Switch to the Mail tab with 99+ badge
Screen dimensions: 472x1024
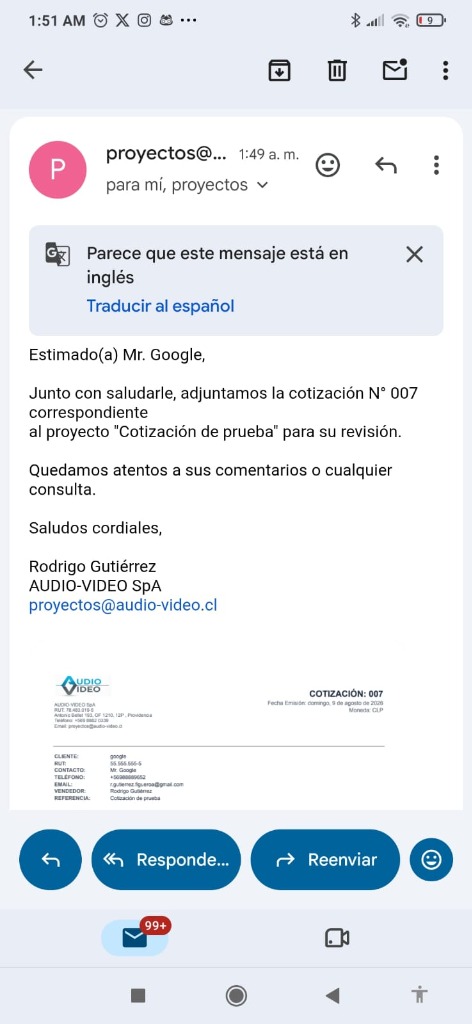pos(135,938)
